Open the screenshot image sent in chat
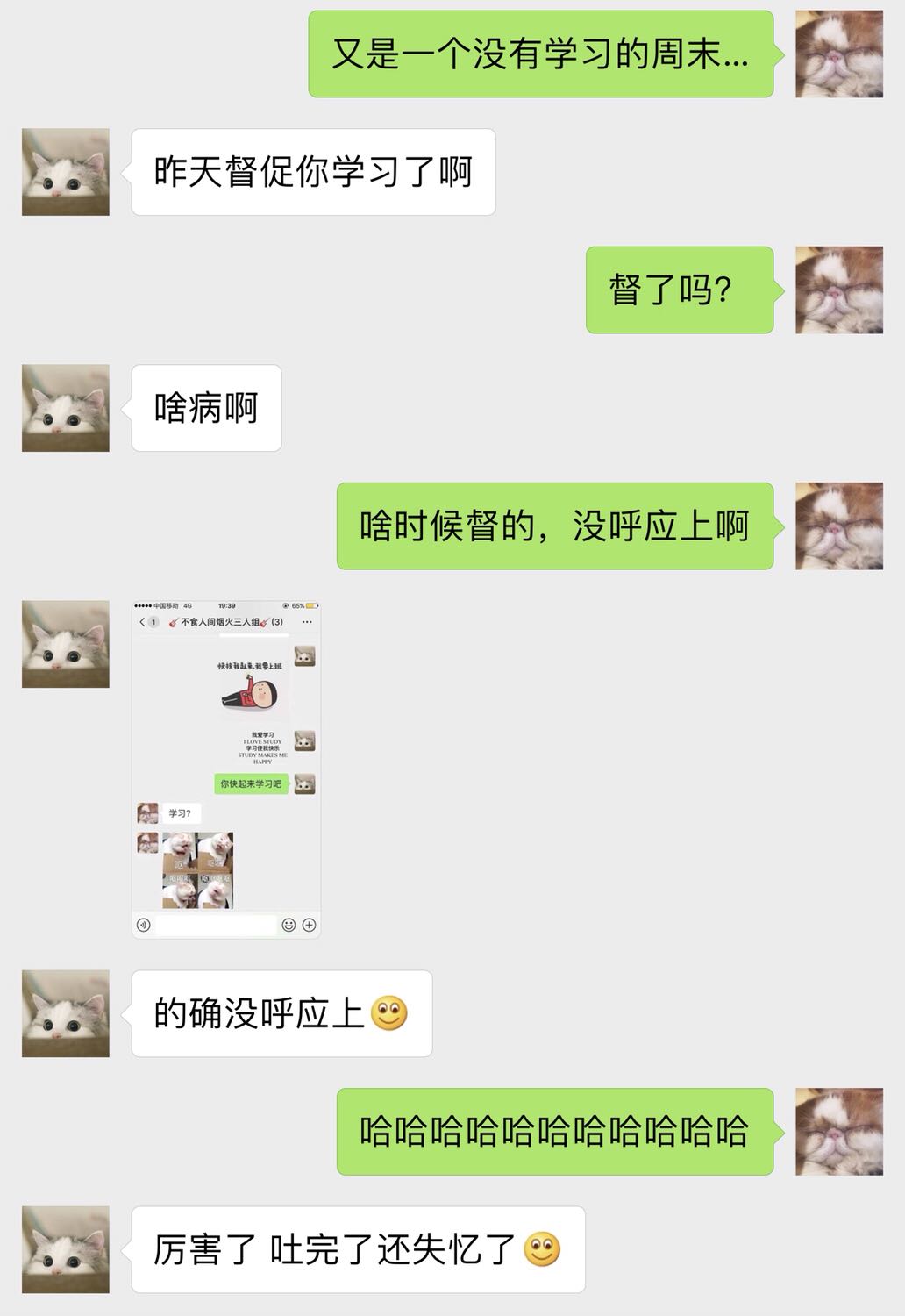 point(226,769)
